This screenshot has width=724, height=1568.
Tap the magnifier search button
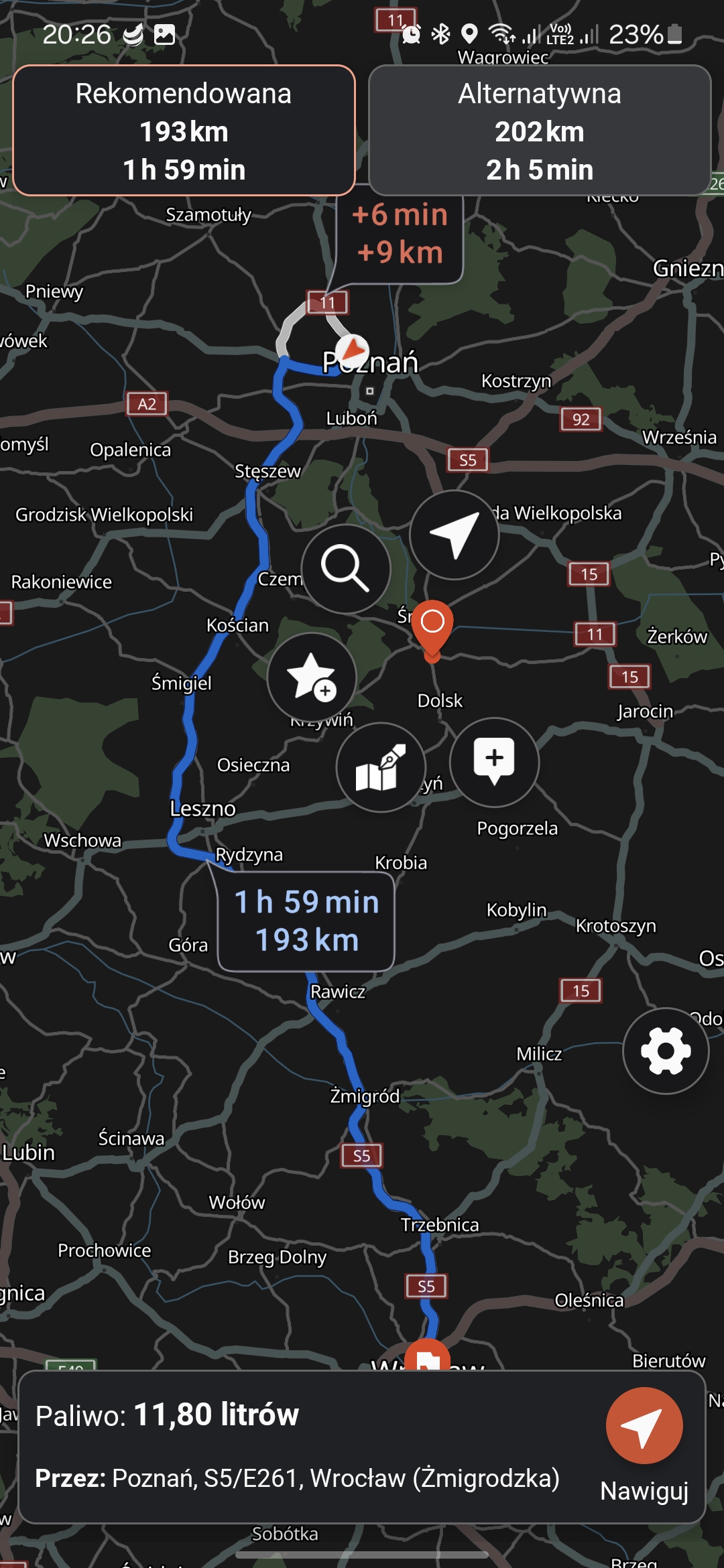pyautogui.click(x=346, y=569)
